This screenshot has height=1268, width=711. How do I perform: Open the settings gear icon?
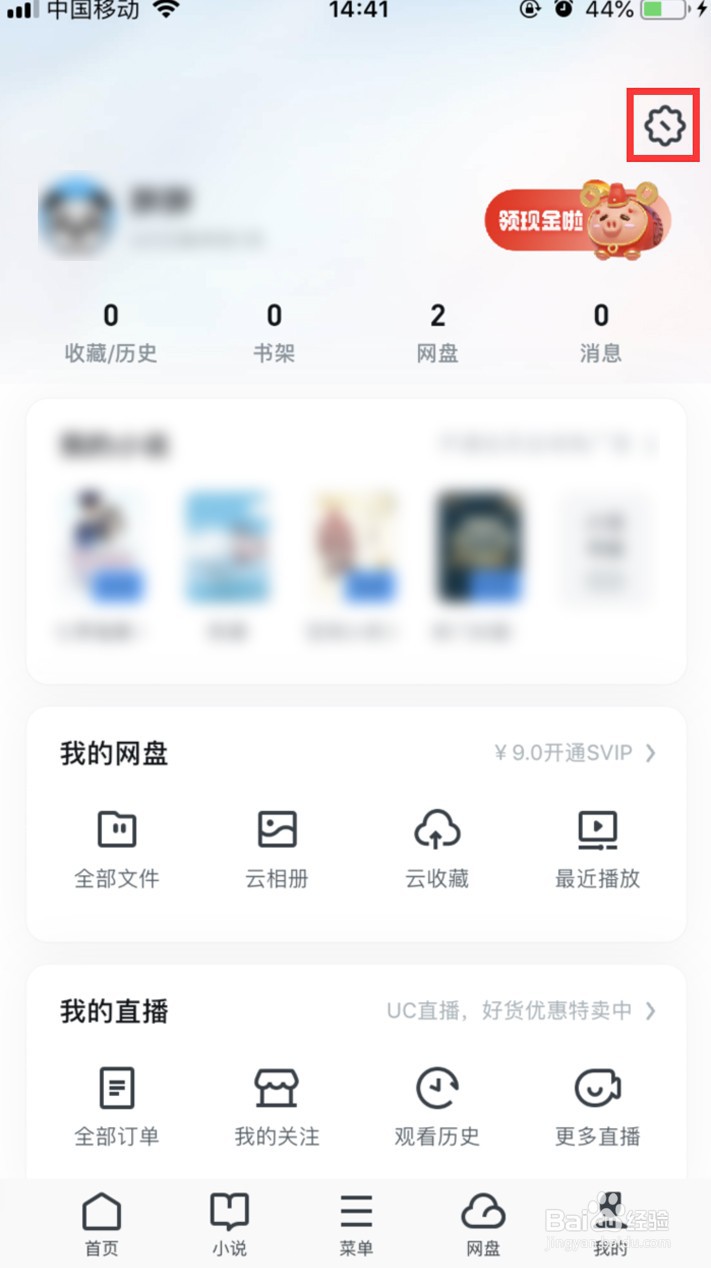(x=662, y=126)
